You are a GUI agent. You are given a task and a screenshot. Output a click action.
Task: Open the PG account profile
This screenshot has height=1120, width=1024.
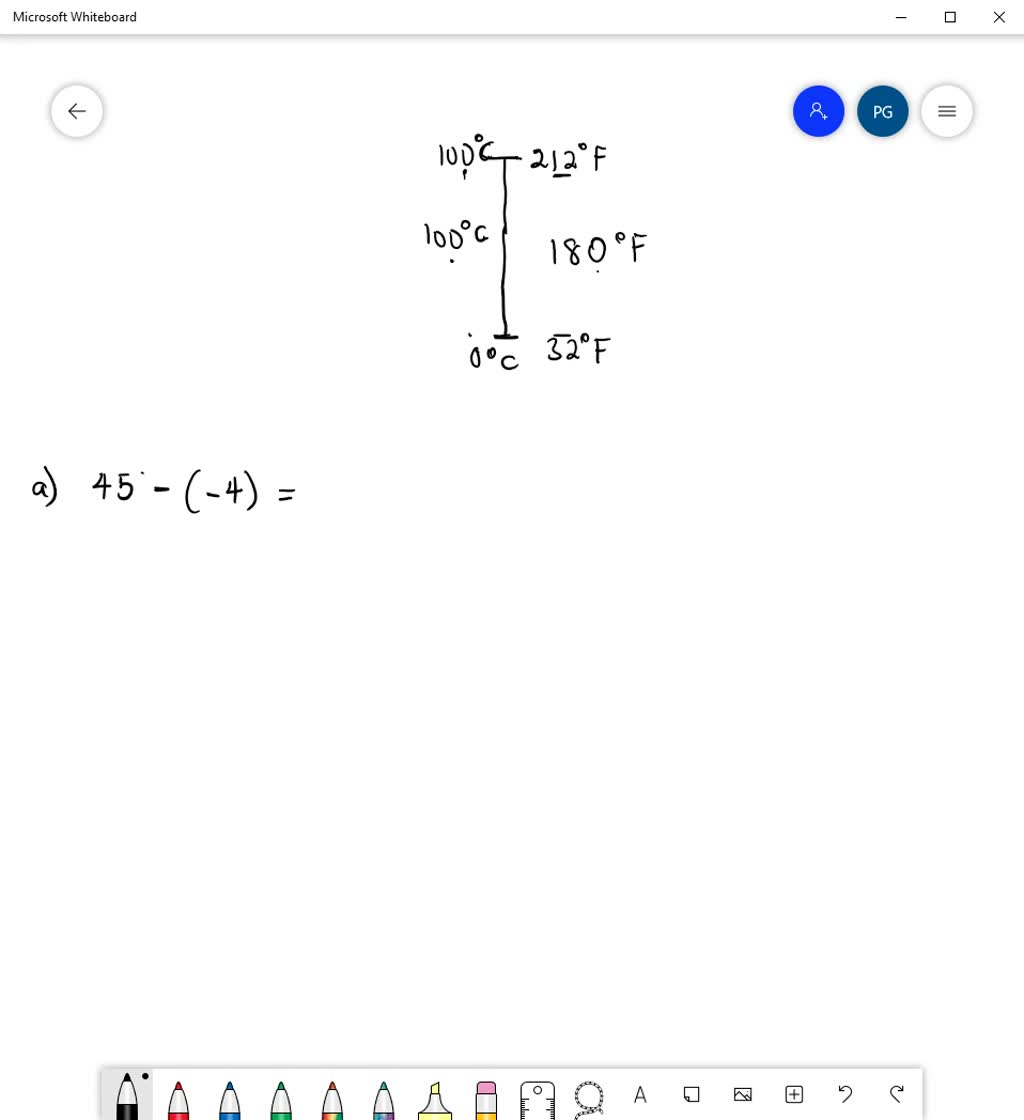882,111
